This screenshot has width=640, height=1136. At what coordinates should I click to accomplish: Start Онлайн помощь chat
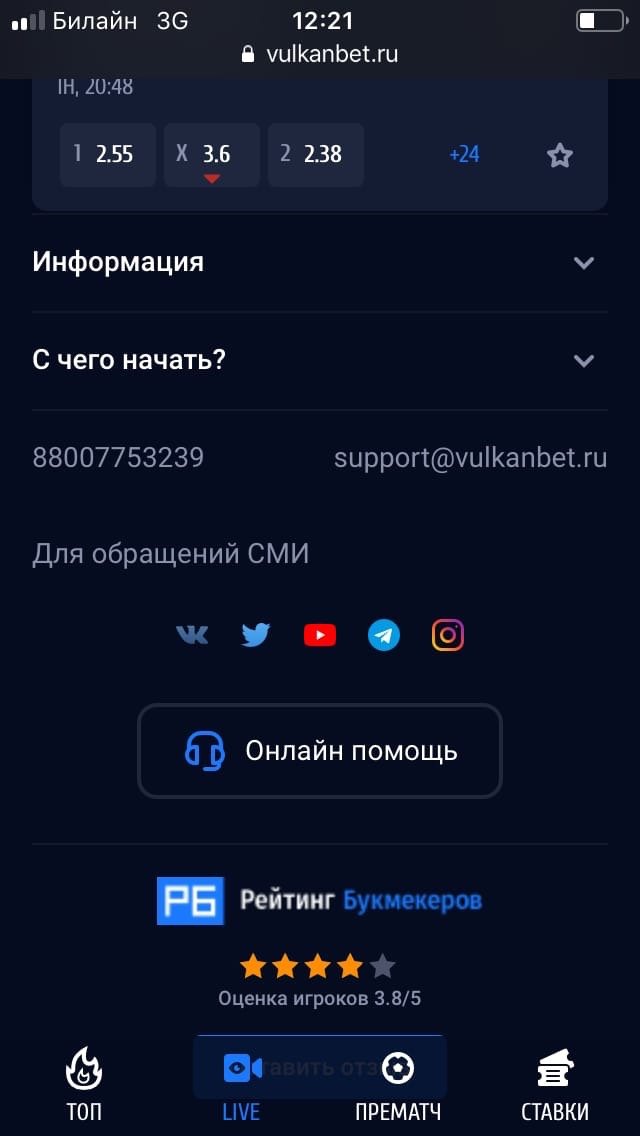(320, 751)
